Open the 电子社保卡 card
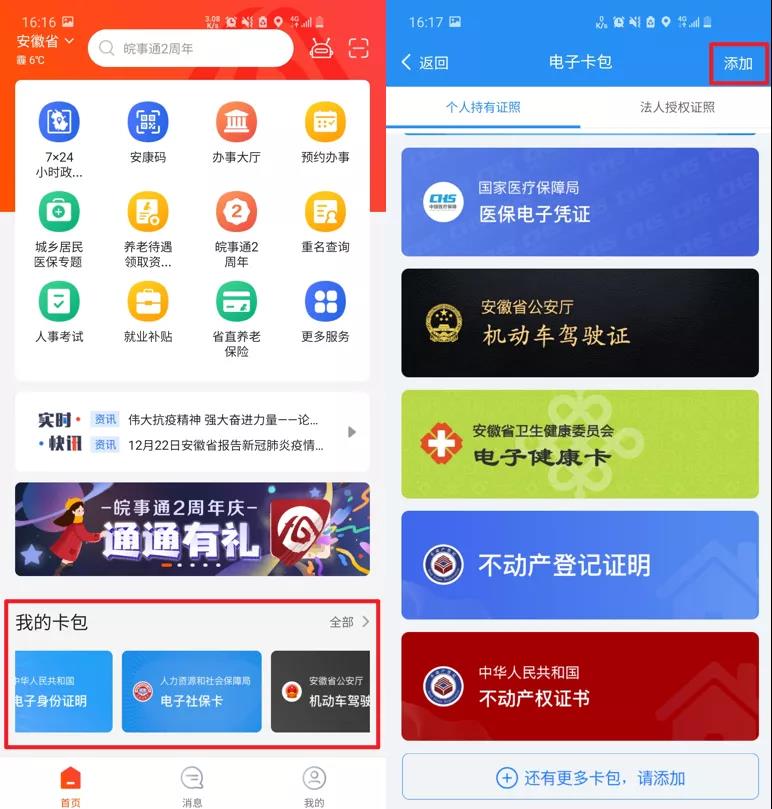This screenshot has height=809, width=772. (x=192, y=691)
